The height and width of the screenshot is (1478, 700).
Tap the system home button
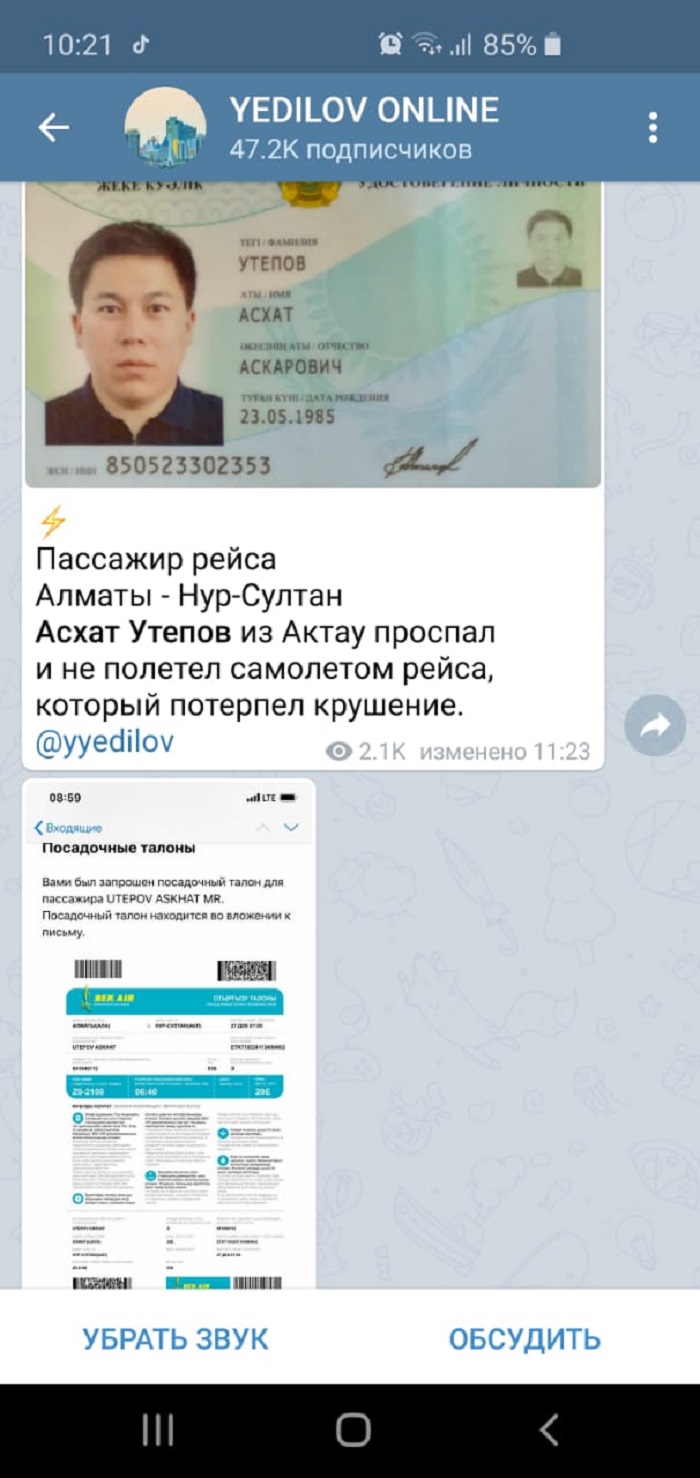[352, 1430]
